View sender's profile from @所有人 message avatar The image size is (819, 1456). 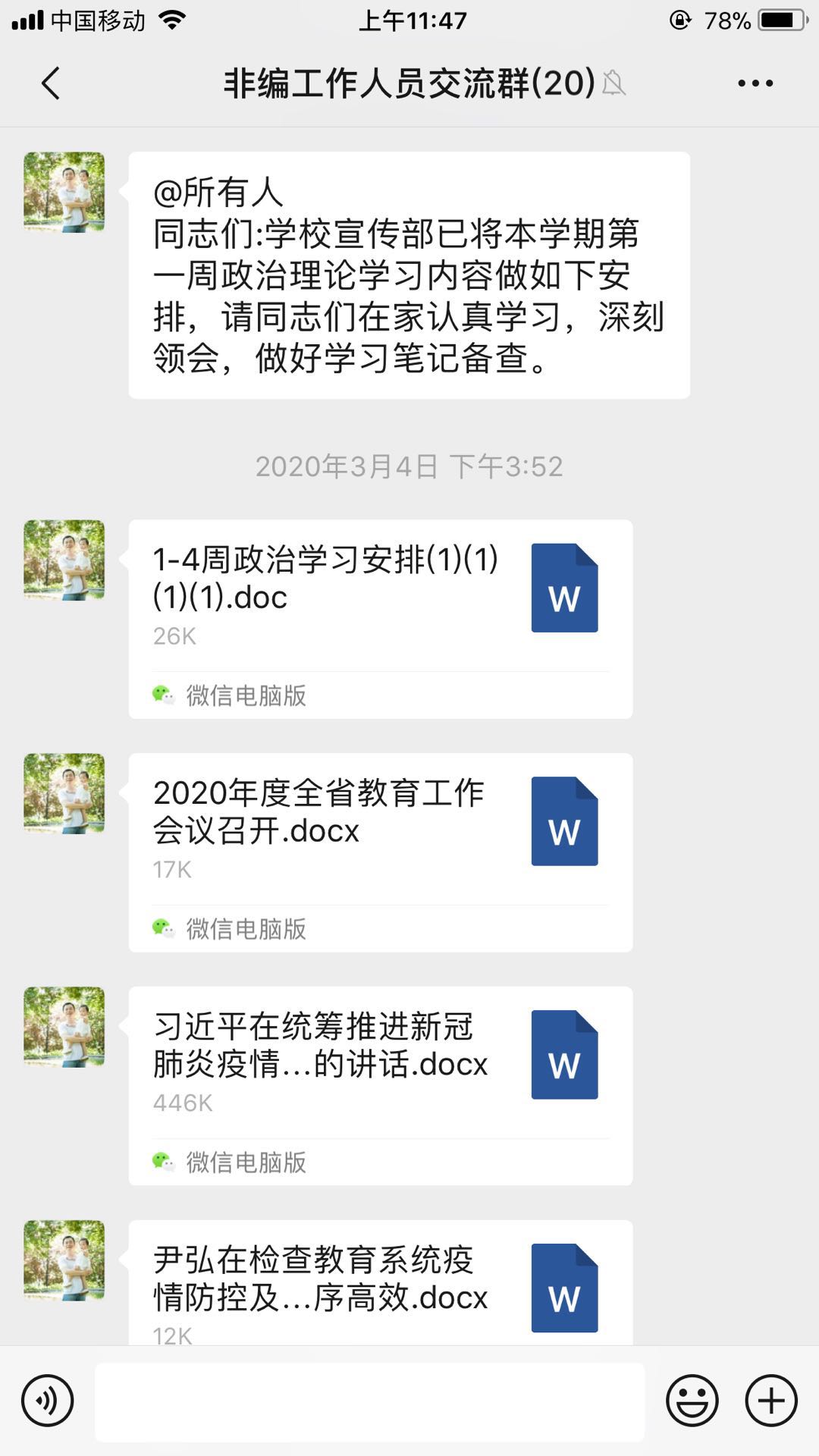point(64,192)
